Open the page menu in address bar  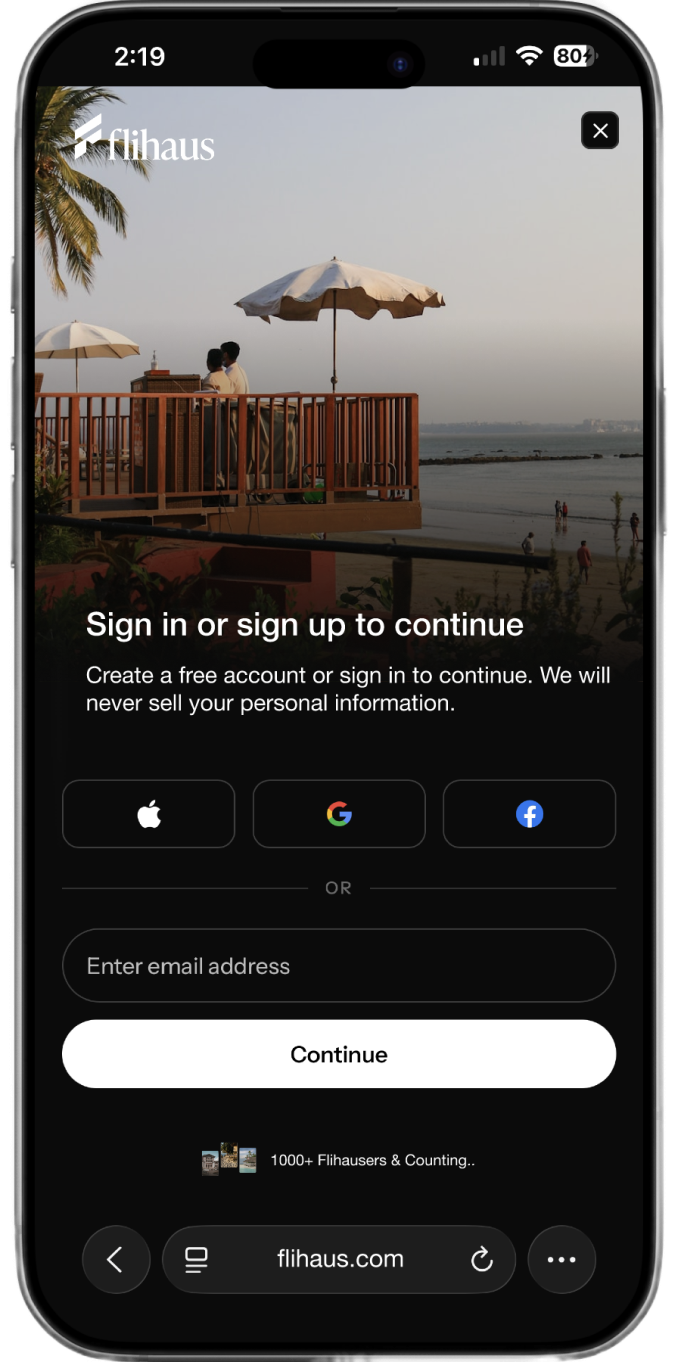pyautogui.click(x=197, y=1260)
